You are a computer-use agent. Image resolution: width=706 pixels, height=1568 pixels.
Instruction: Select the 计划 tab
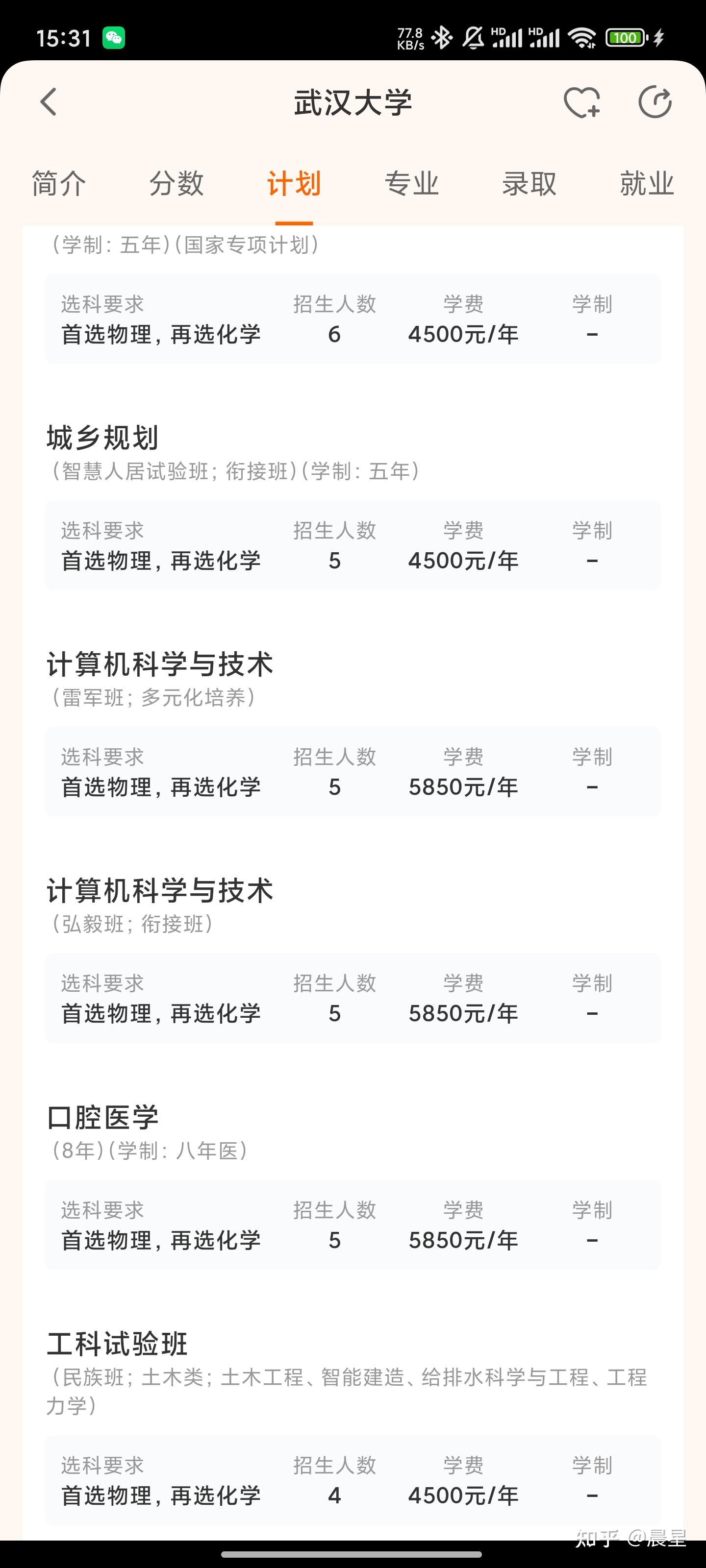coord(294,183)
